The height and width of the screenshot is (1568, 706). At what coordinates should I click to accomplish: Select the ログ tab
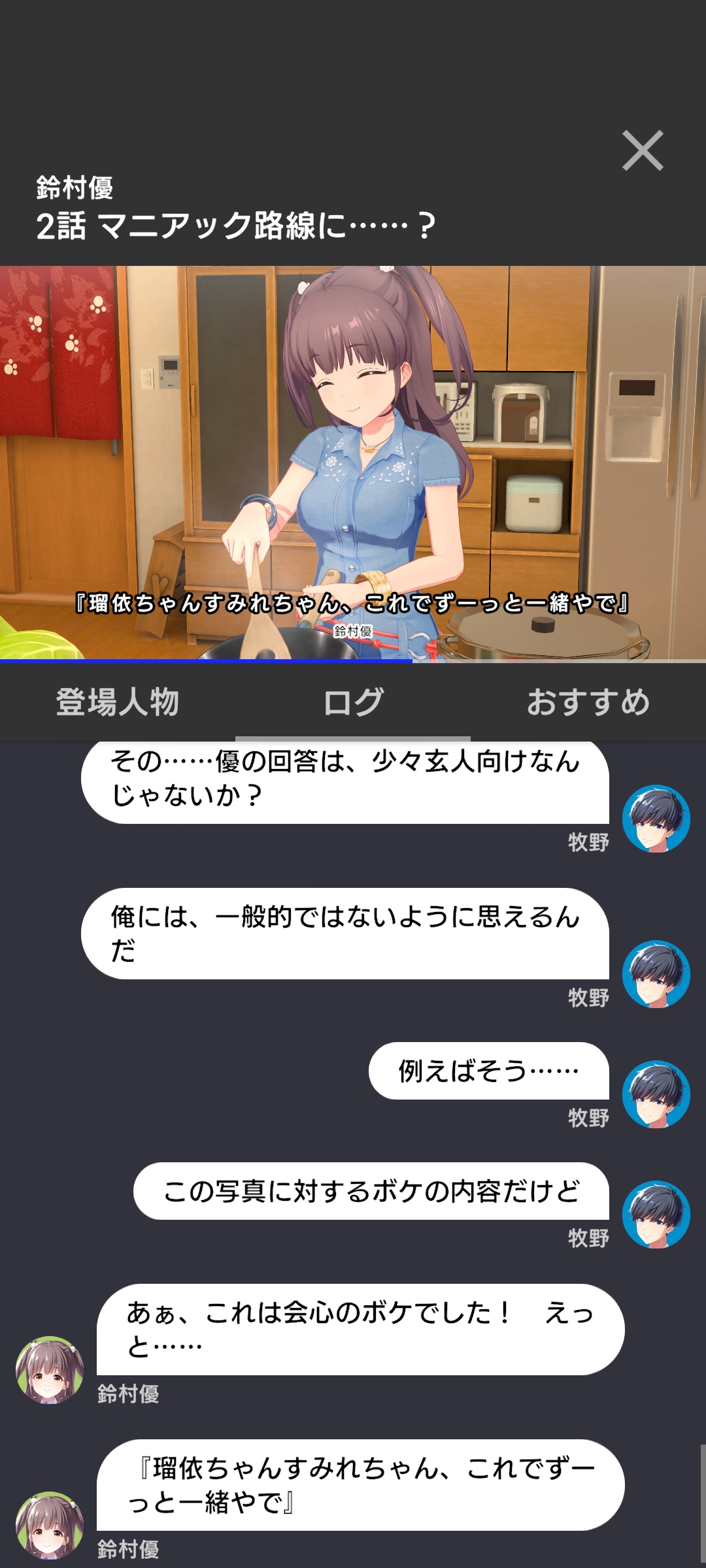pos(353,702)
